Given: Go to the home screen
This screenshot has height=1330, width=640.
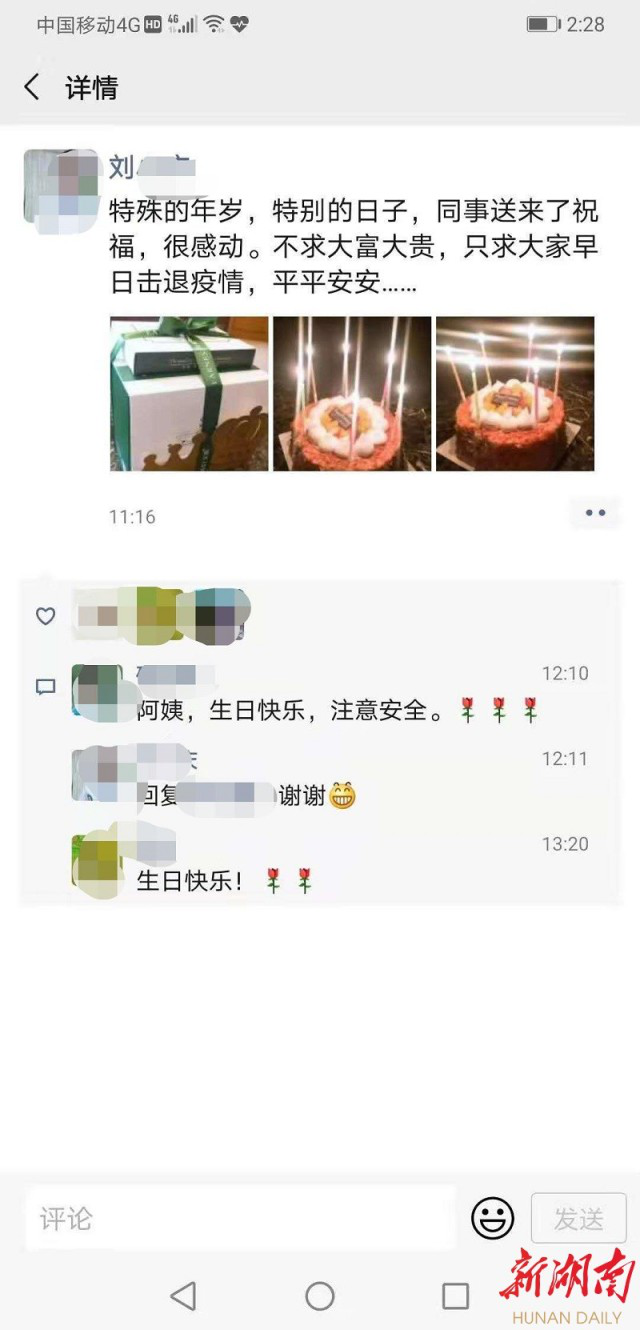Looking at the screenshot, I should tap(320, 1296).
